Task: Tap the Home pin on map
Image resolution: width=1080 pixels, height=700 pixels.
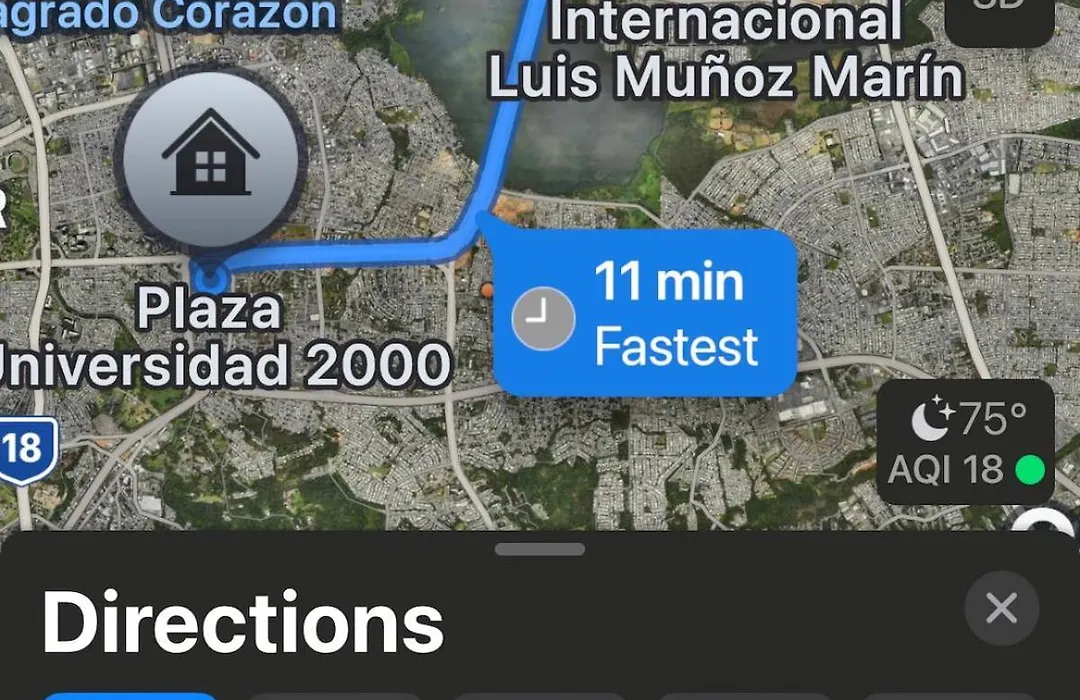Action: [x=210, y=155]
